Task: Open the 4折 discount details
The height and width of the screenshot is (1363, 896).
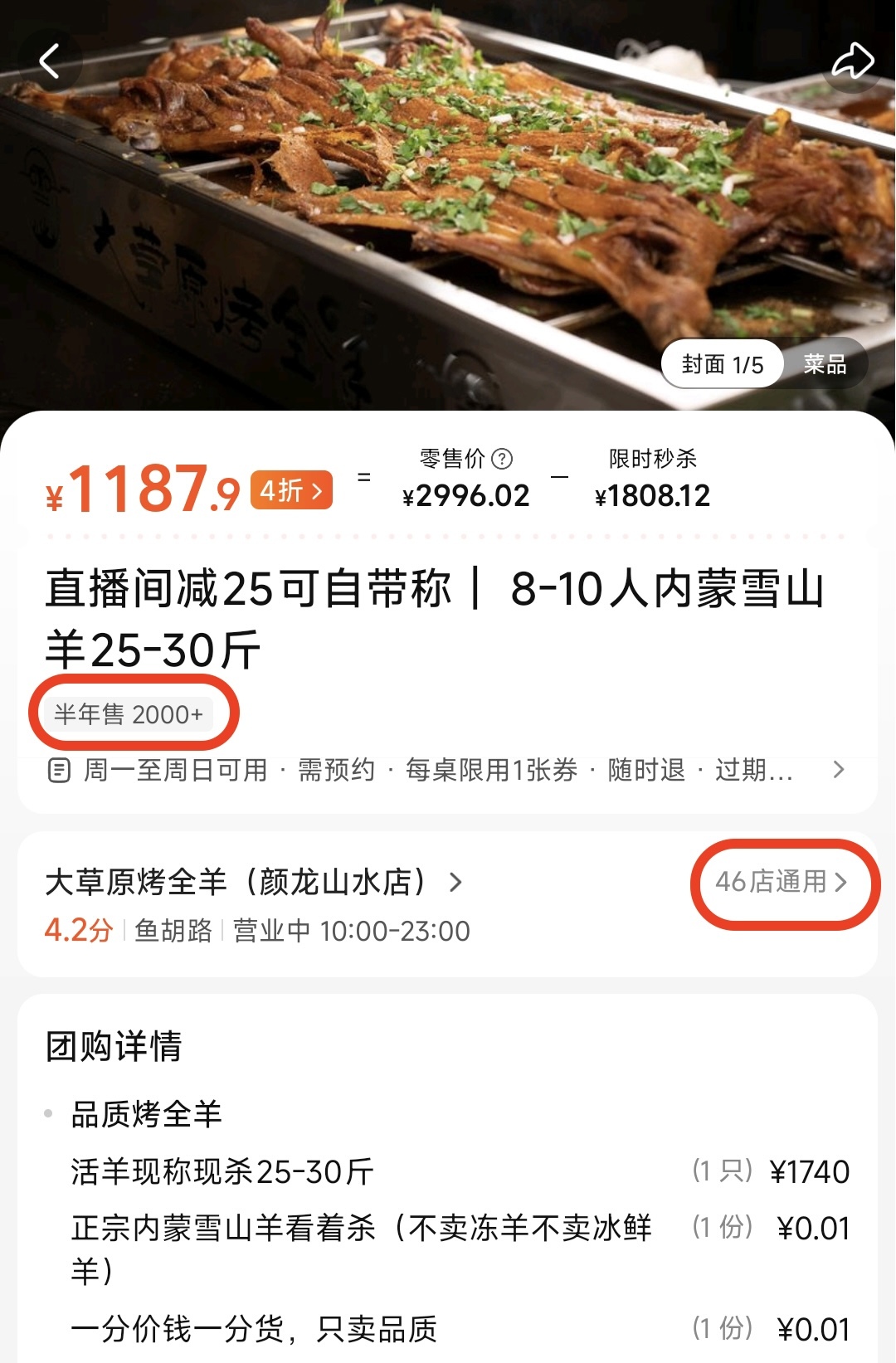Action: (291, 490)
